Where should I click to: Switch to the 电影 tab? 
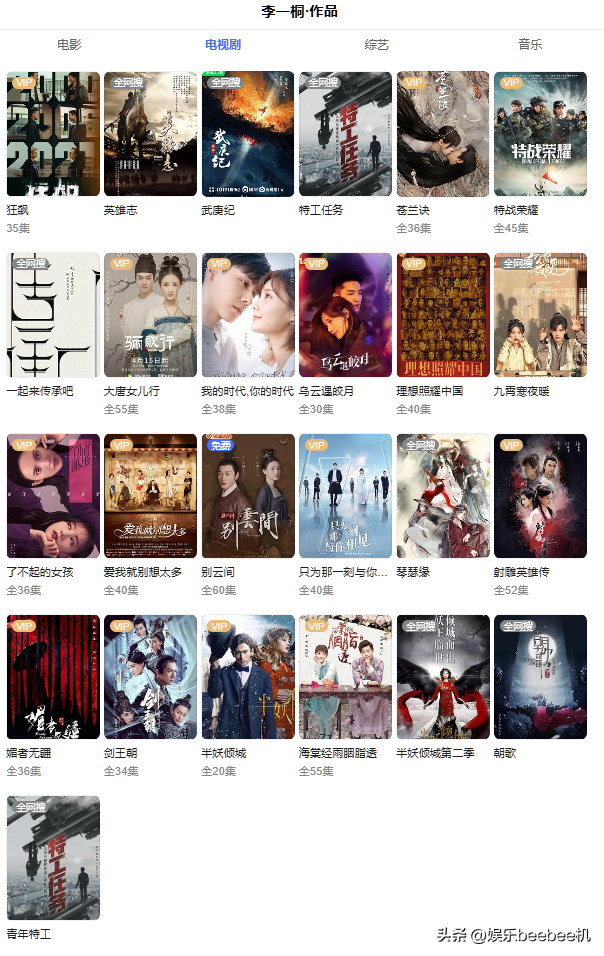pos(69,44)
